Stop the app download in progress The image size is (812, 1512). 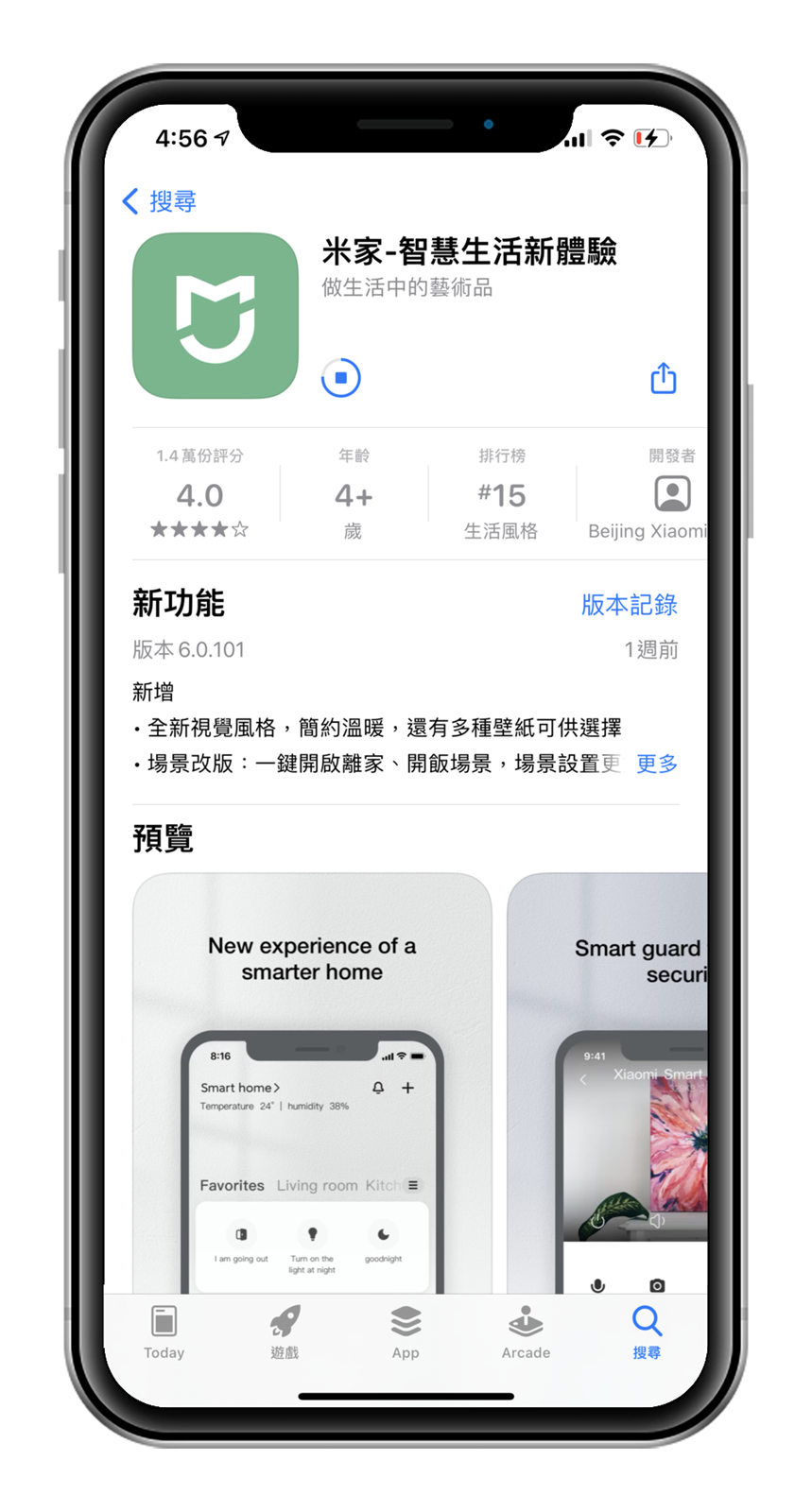tap(340, 378)
